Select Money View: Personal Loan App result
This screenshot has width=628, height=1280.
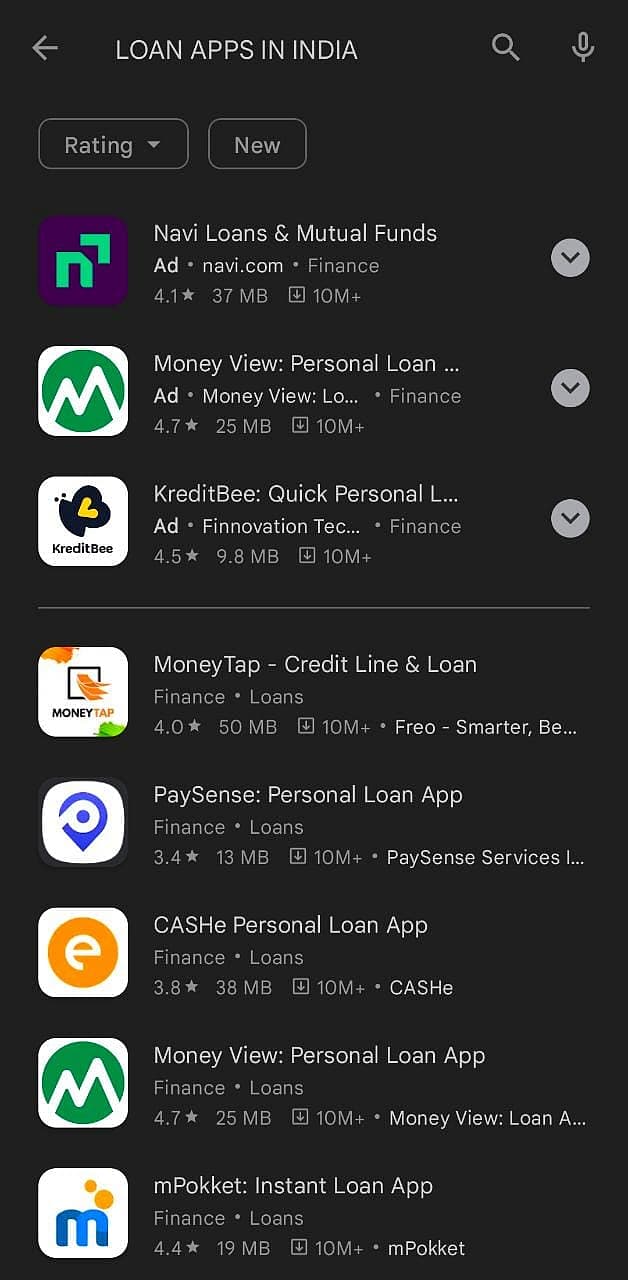[319, 1056]
